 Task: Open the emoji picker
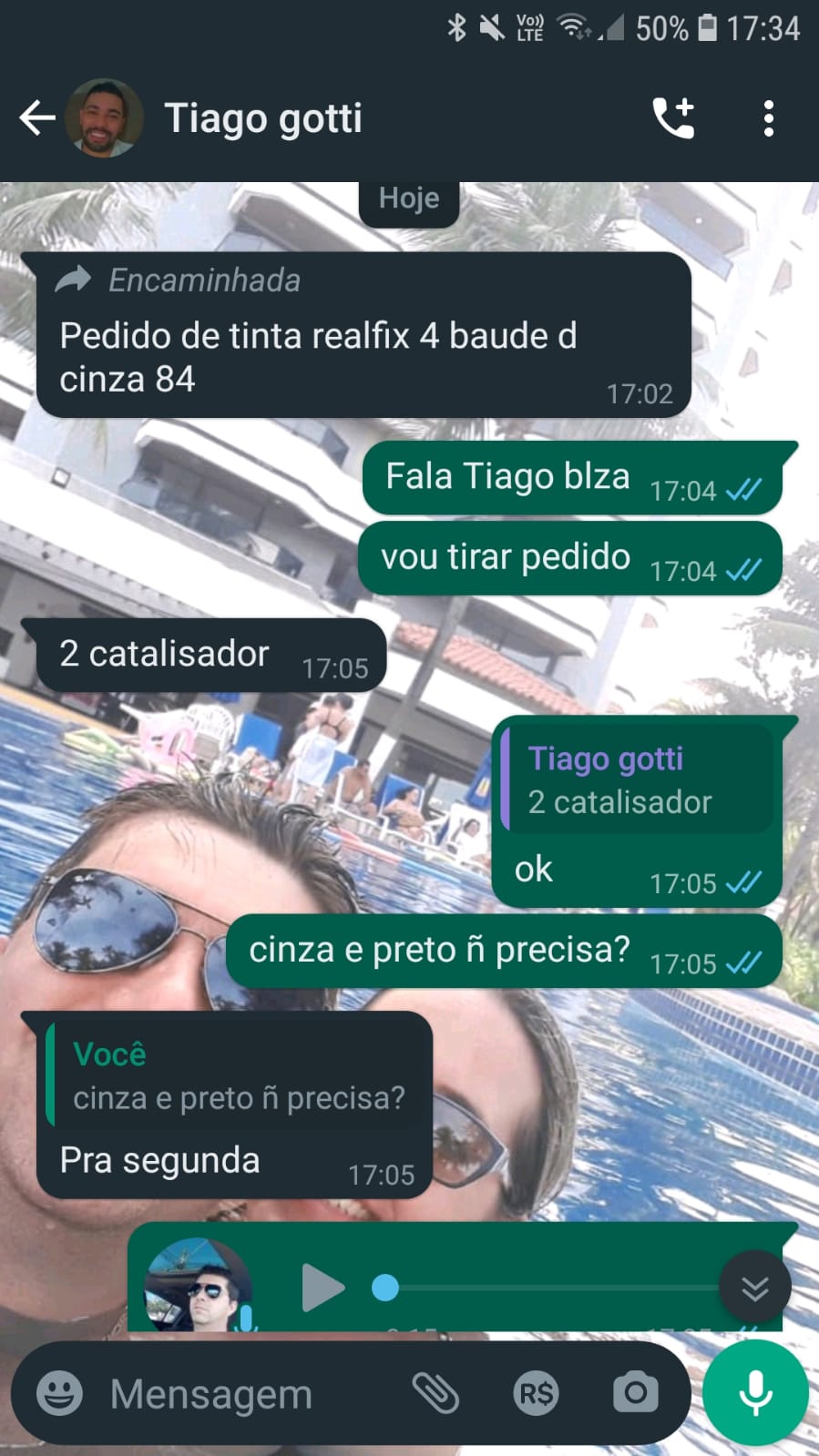60,1393
